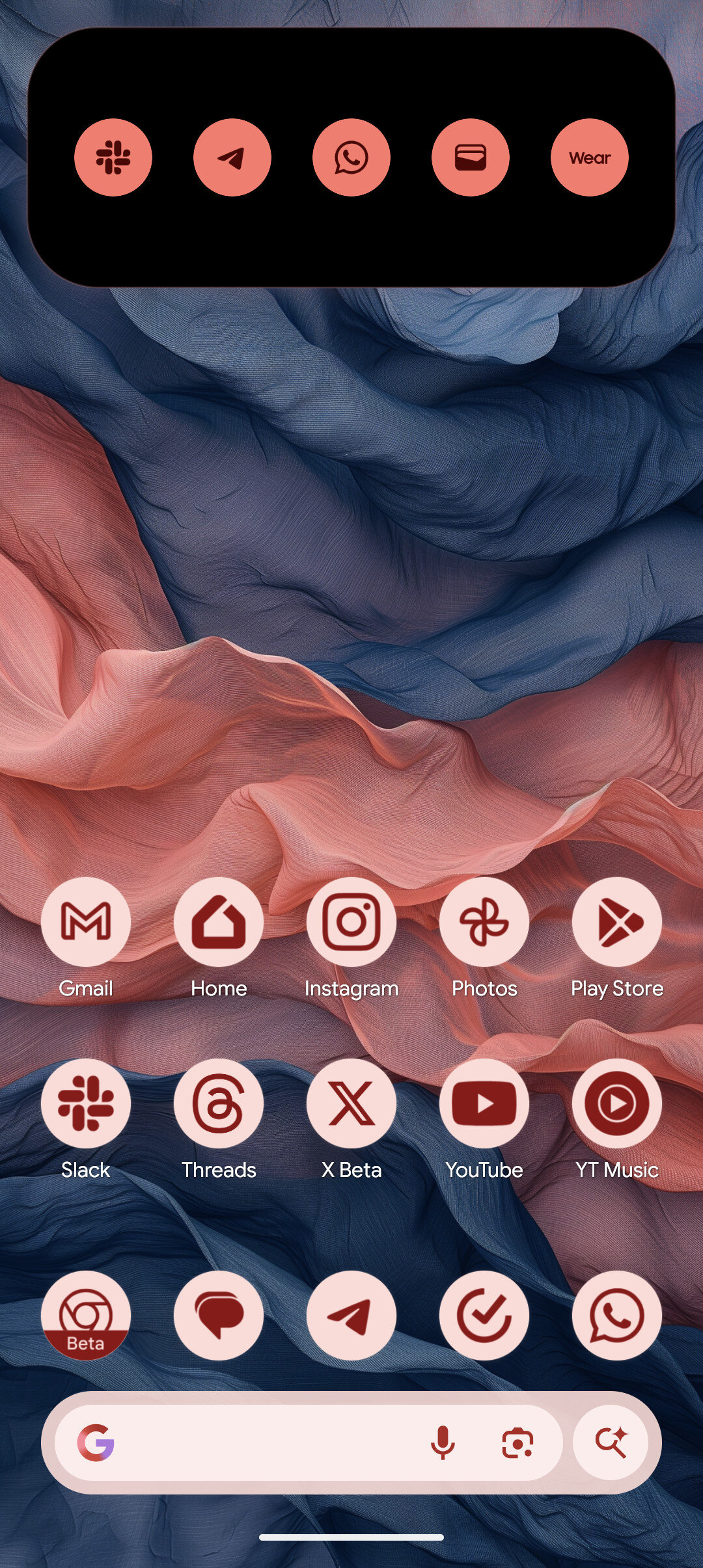The image size is (703, 1568).
Task: Start voice search with the microphone
Action: click(443, 1442)
